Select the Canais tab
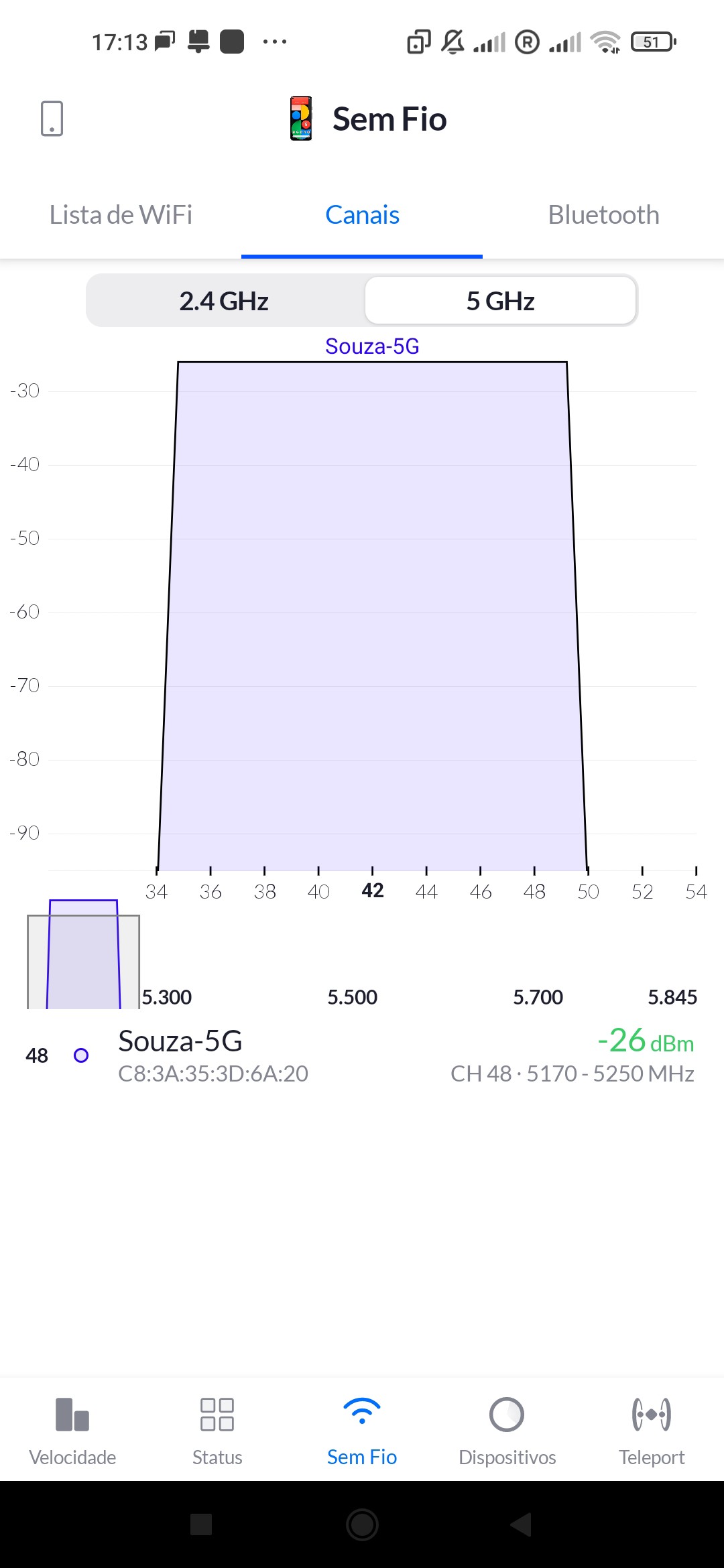 [362, 215]
